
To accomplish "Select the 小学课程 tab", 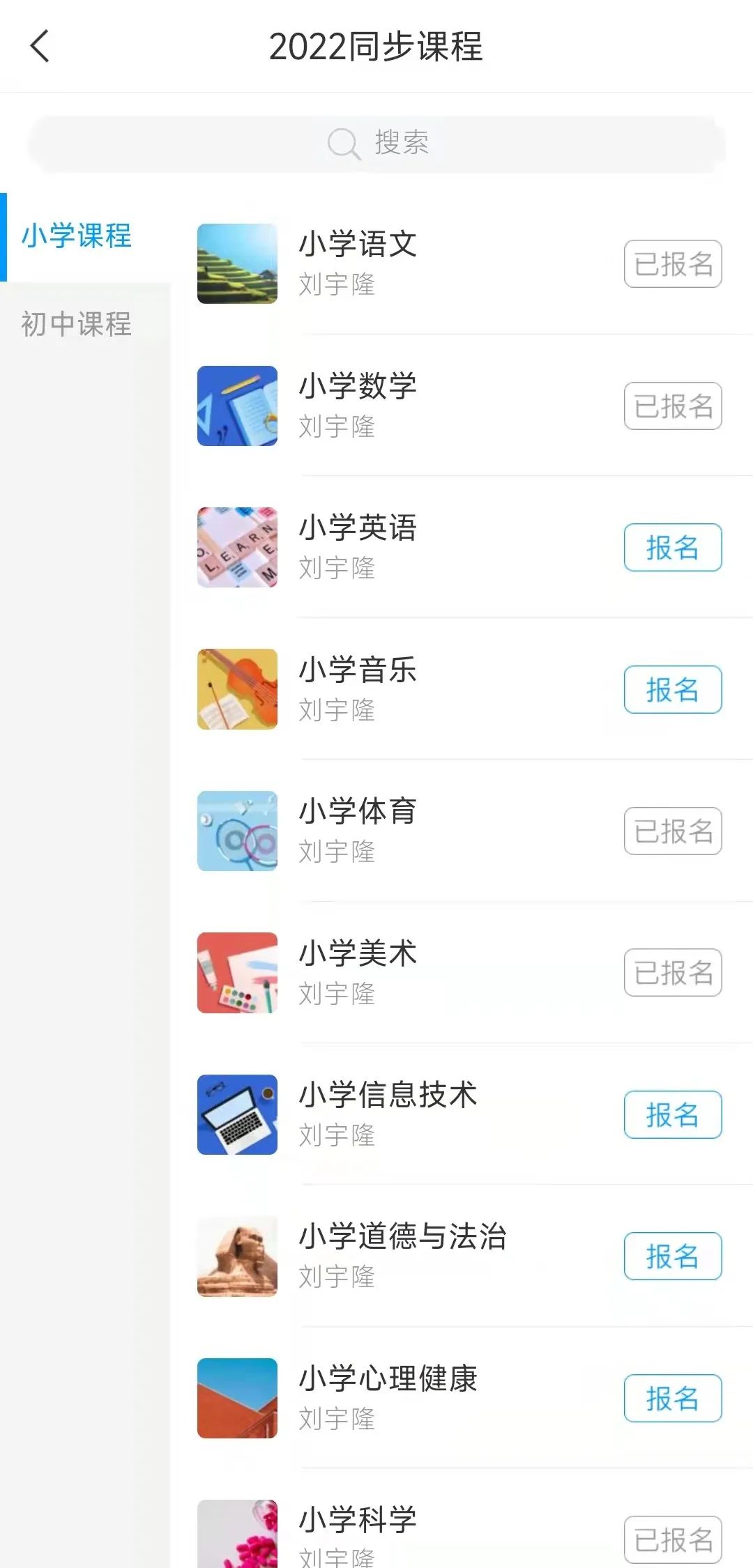I will (x=77, y=236).
